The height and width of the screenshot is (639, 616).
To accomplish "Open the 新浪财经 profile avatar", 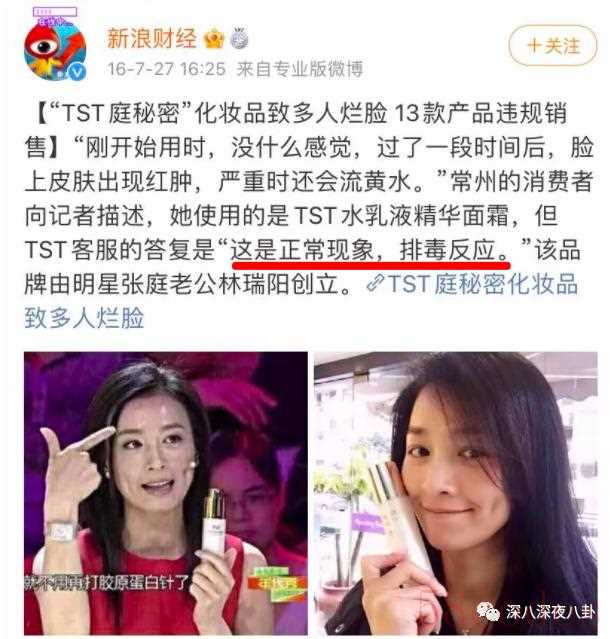I will [54, 46].
